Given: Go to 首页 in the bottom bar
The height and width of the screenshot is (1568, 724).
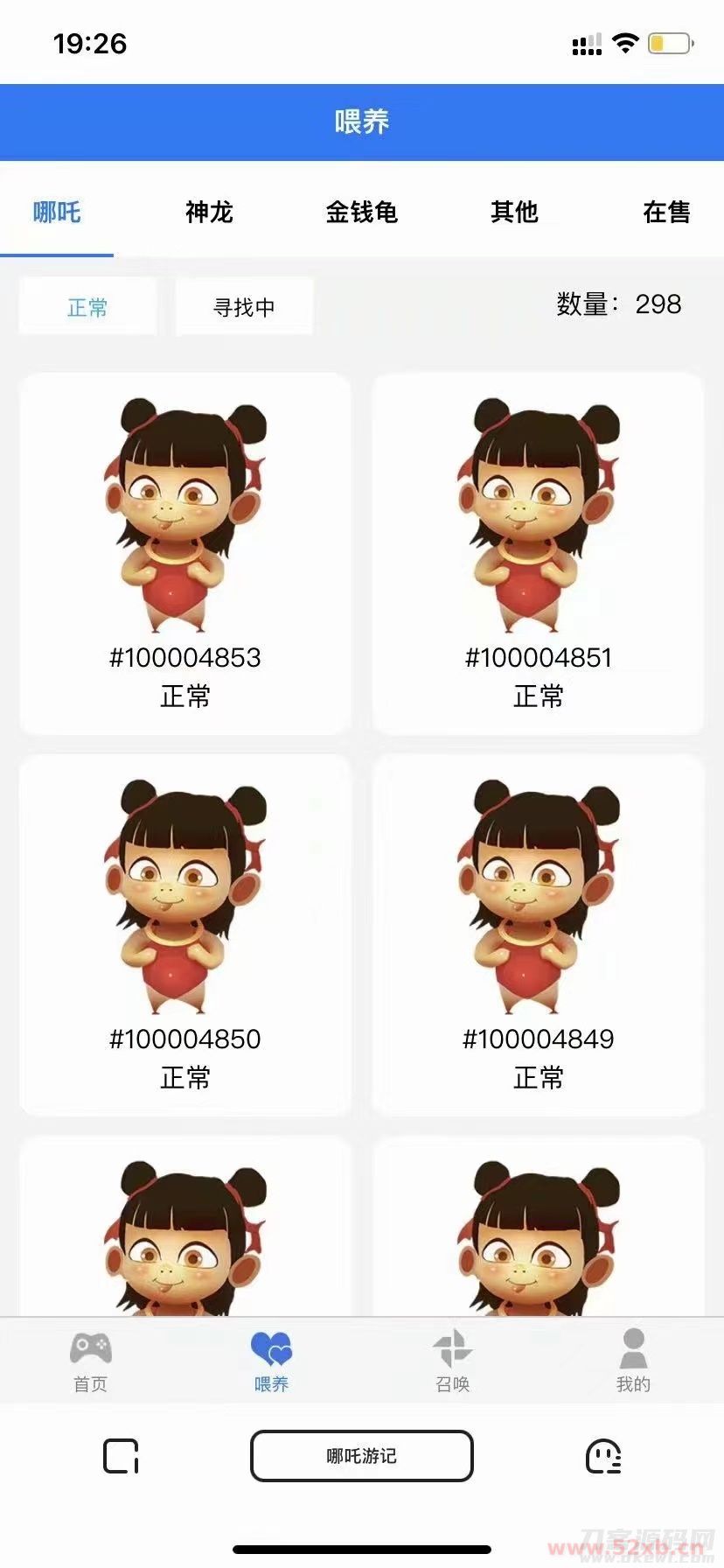Looking at the screenshot, I should coord(90,1361).
